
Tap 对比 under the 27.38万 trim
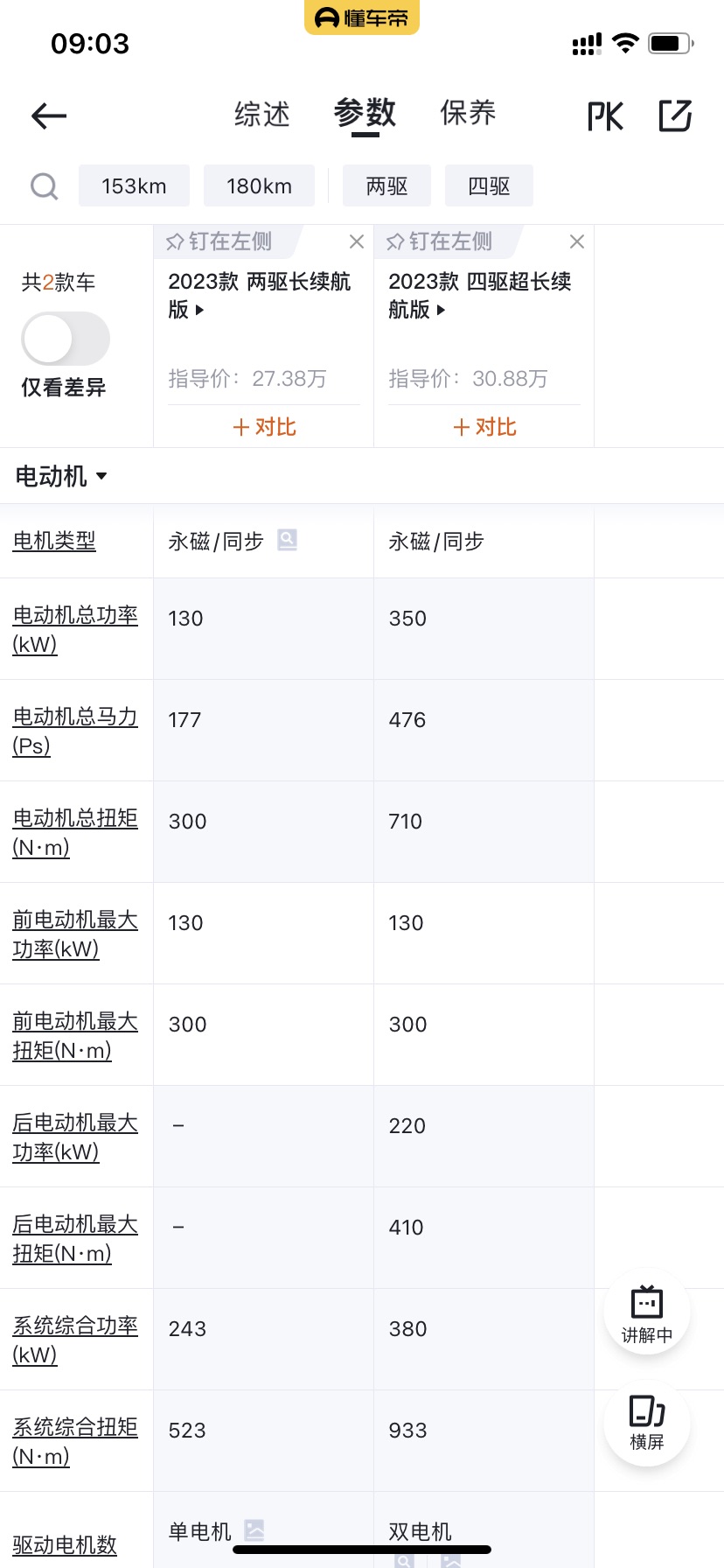click(263, 427)
